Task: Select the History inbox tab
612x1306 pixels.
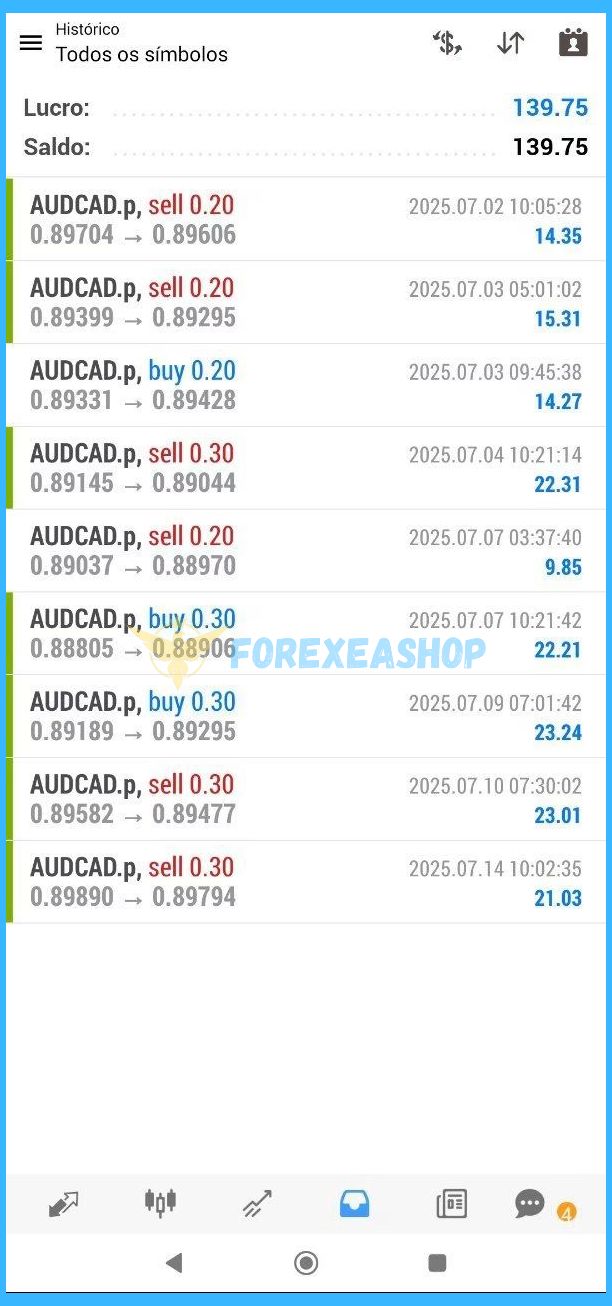Action: pyautogui.click(x=354, y=1204)
